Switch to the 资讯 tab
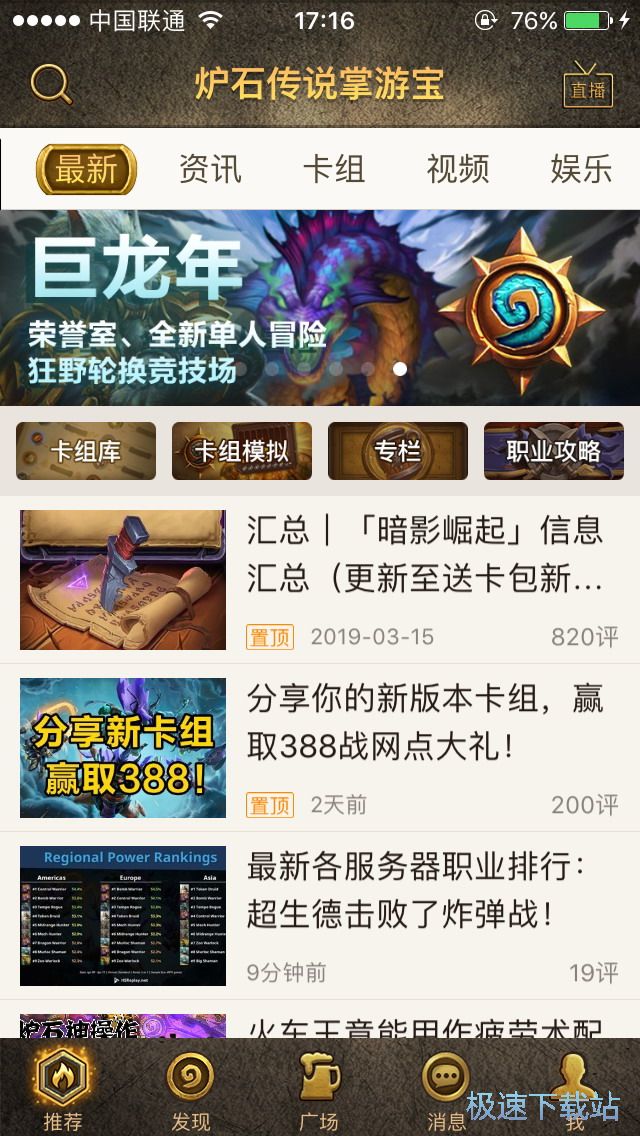The height and width of the screenshot is (1136, 640). click(210, 169)
